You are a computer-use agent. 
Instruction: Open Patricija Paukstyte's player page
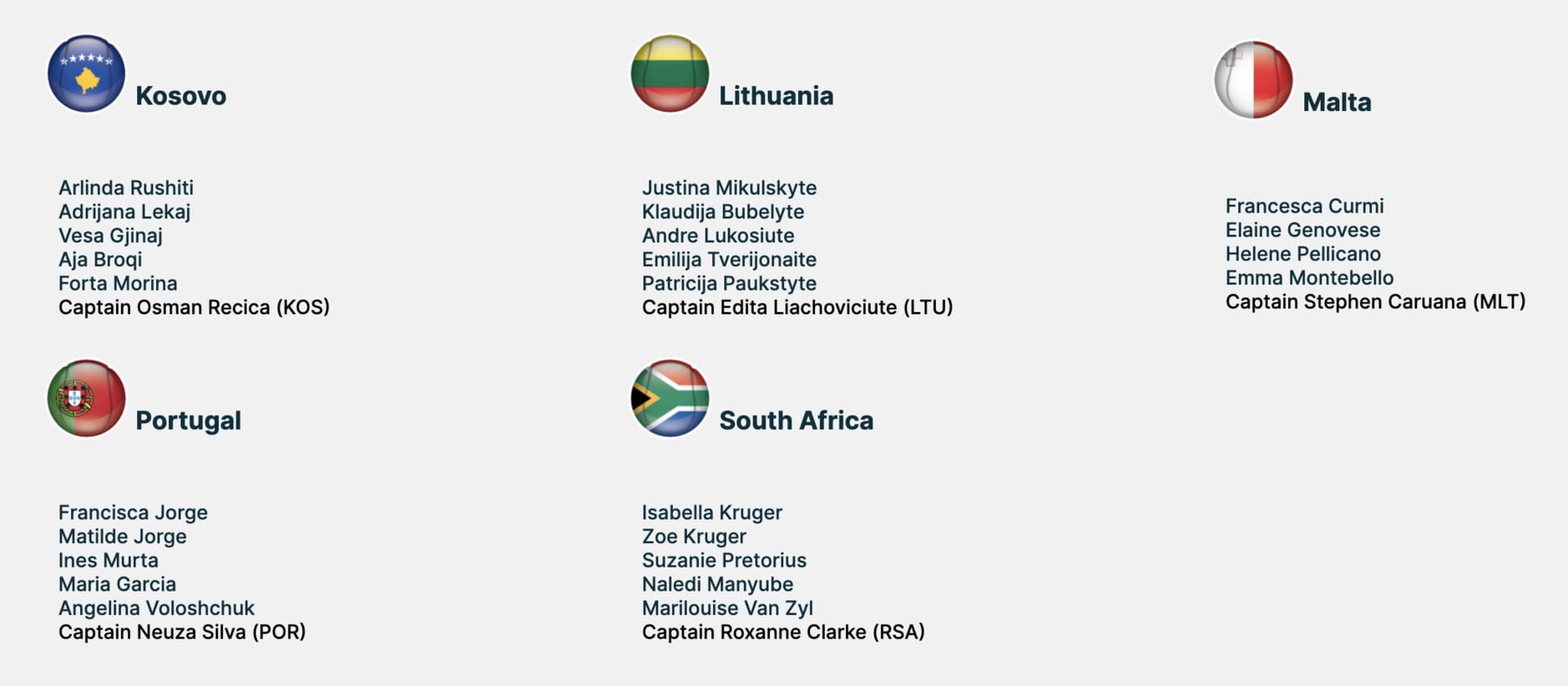click(728, 283)
